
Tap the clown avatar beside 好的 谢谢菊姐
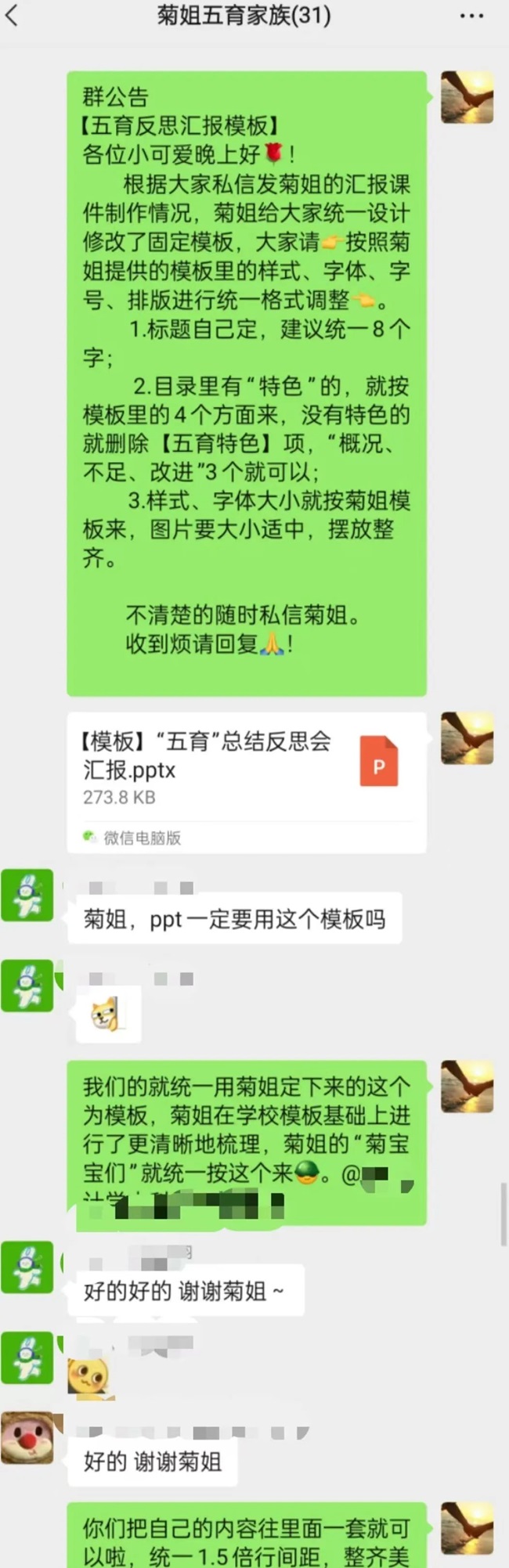coord(27,1438)
